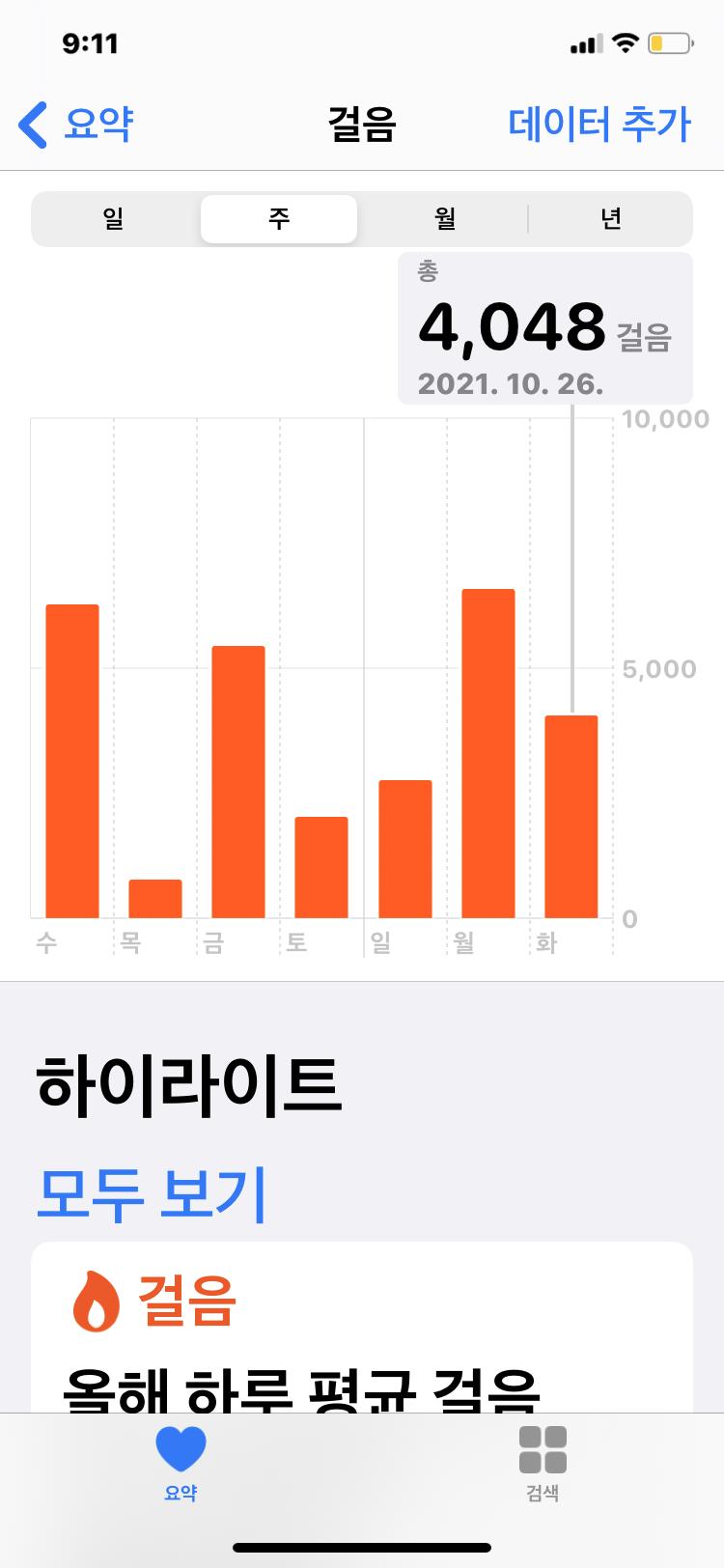Open the 요약 tab in bottom bar
Viewport: 724px width, 1568px height.
(181, 1464)
